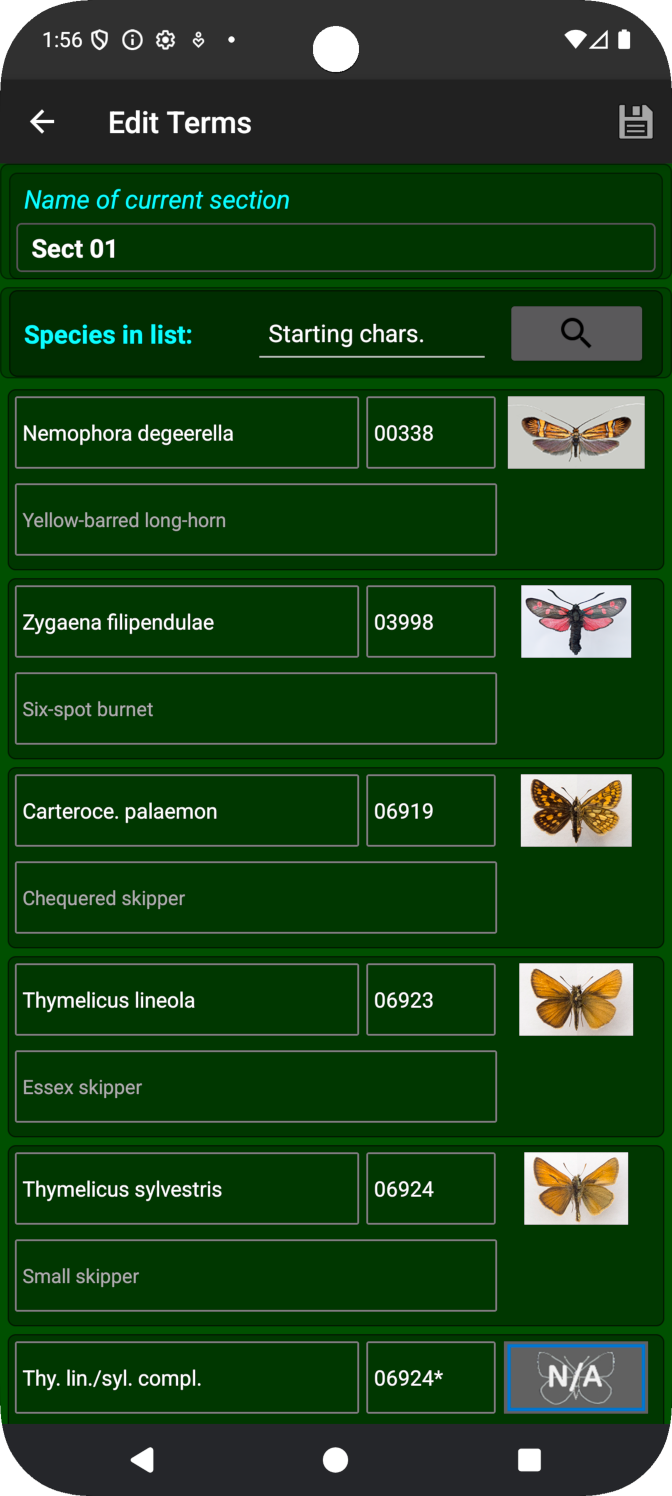Edit the Six-spot burnet local name
This screenshot has height=1496, width=672.
(256, 709)
